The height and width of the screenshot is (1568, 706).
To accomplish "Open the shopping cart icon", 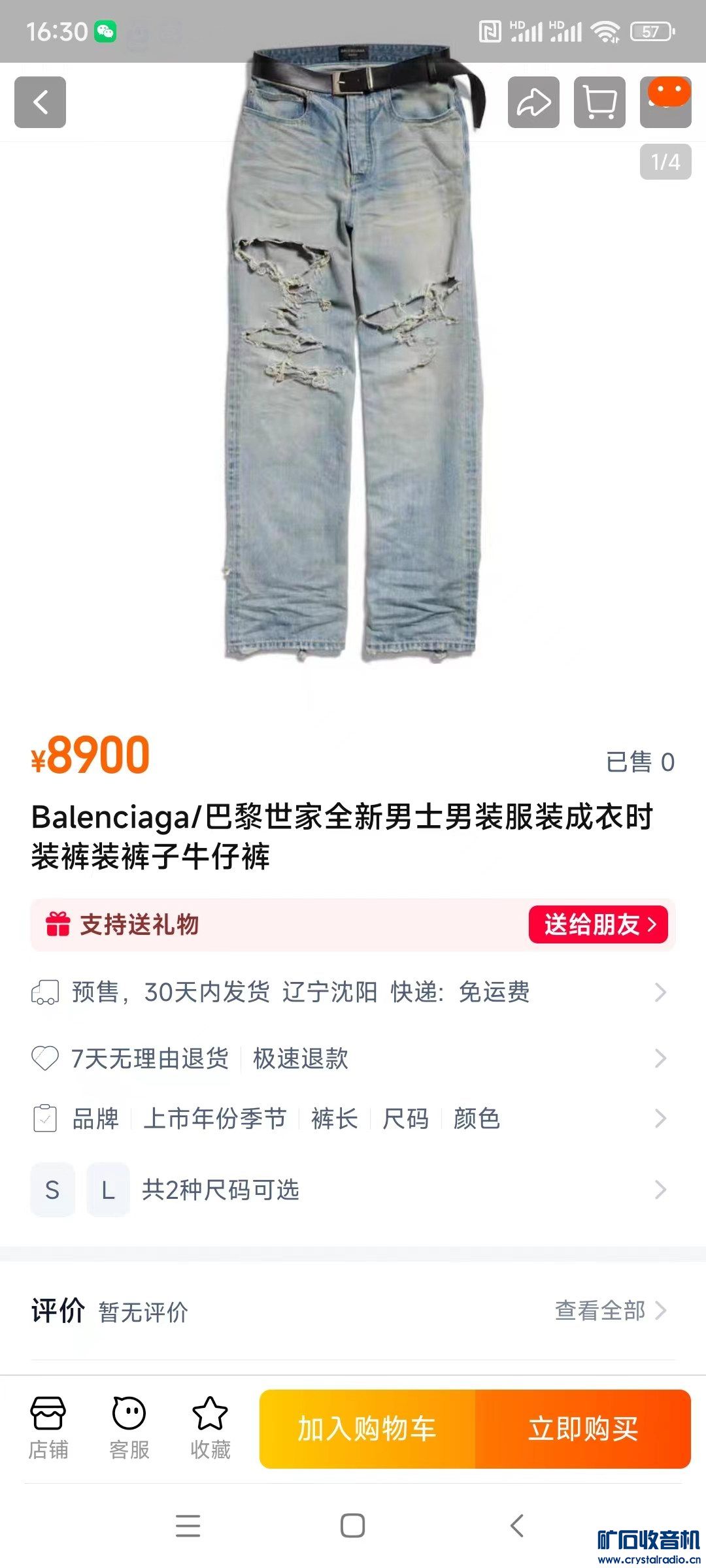I will 599,102.
